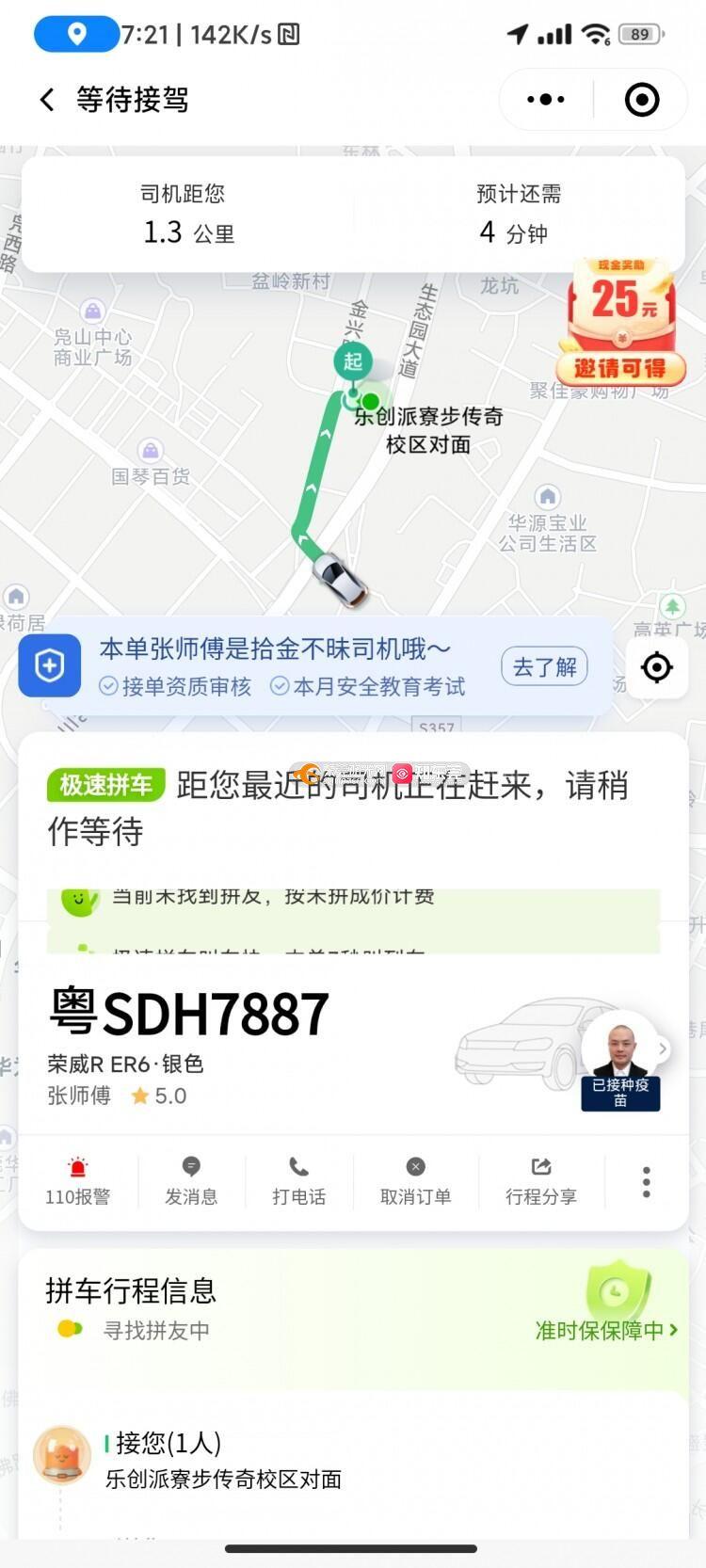Open the blue safety shield icon
The height and width of the screenshot is (1568, 706).
[49, 666]
